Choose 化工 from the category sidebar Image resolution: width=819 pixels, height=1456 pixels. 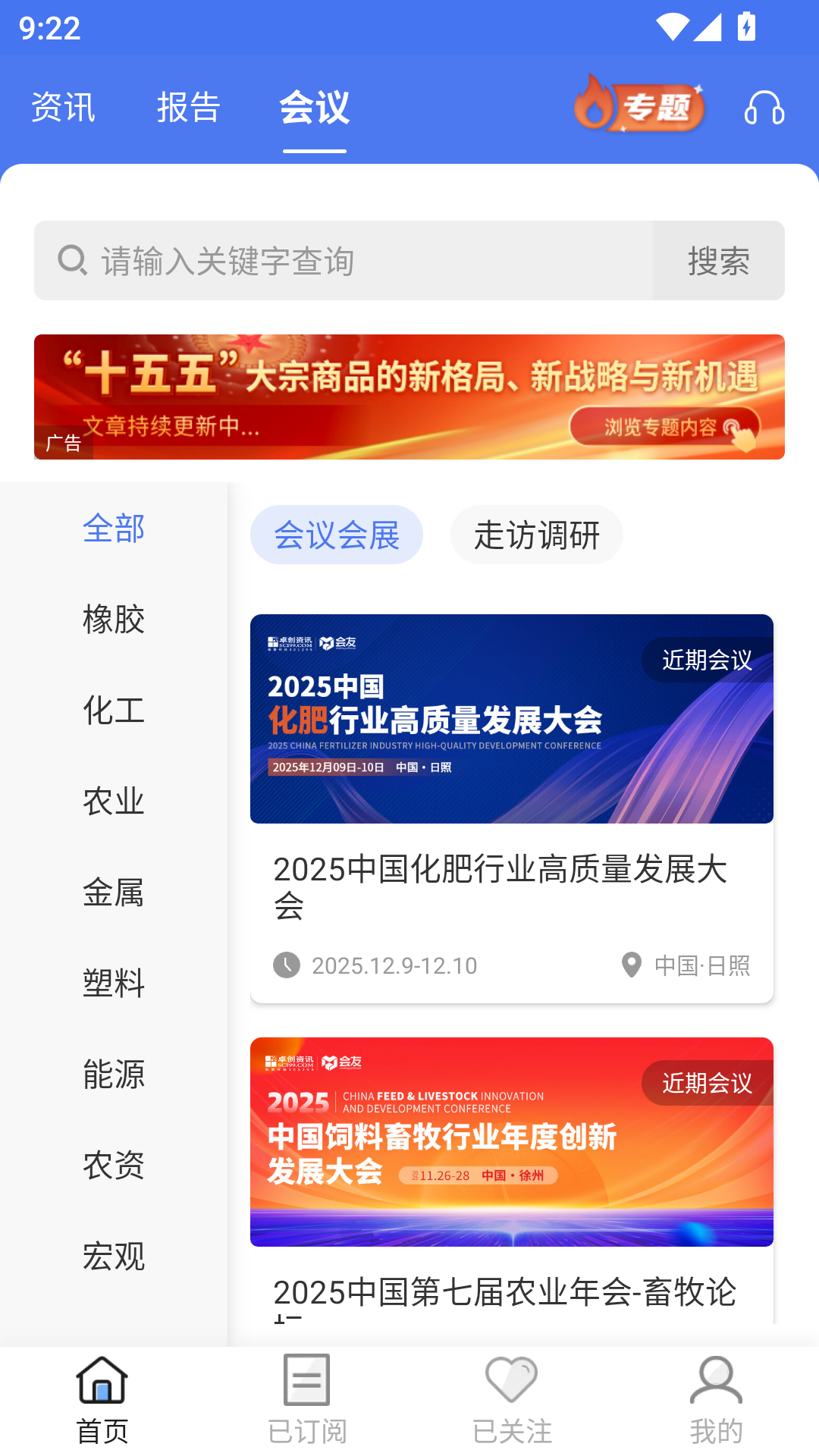114,711
